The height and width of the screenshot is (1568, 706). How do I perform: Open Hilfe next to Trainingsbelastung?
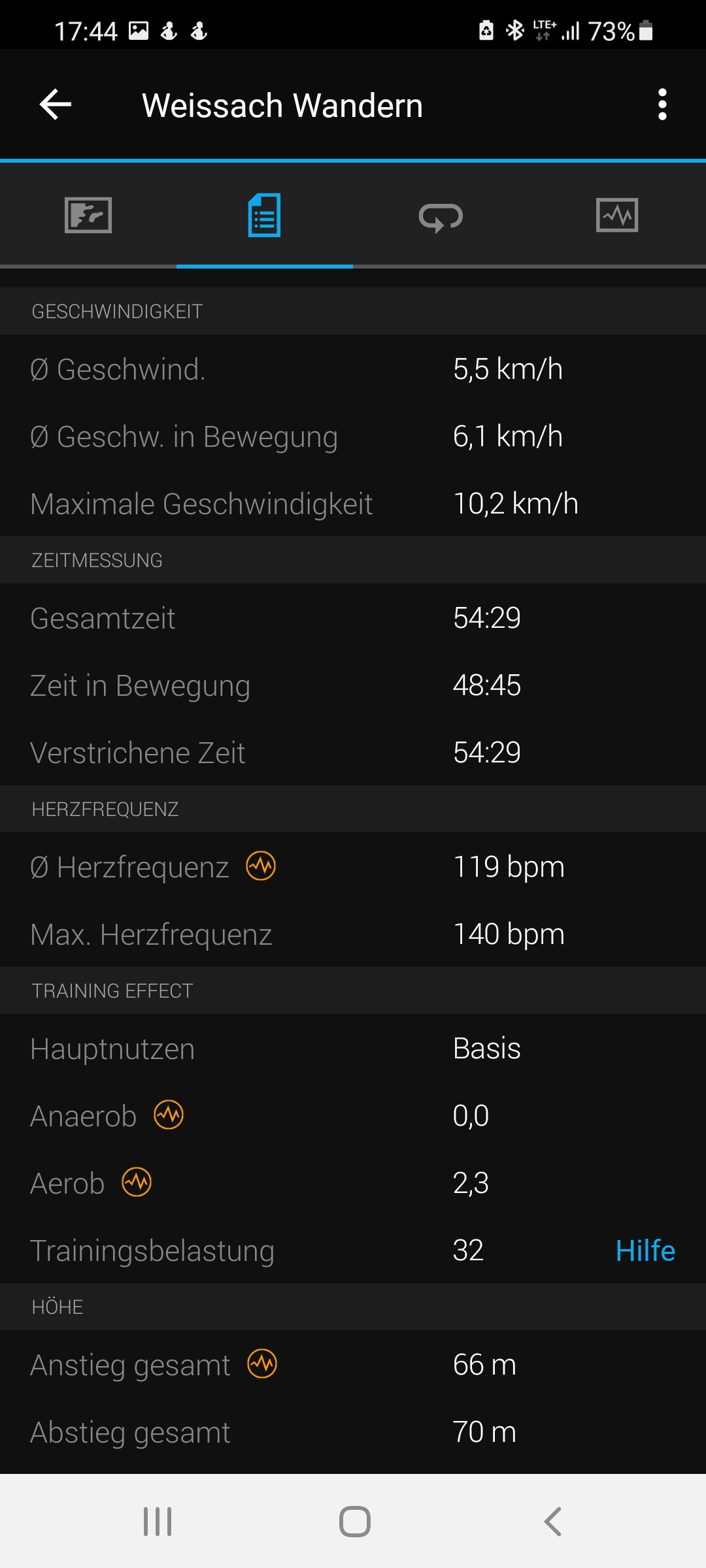click(x=645, y=1250)
